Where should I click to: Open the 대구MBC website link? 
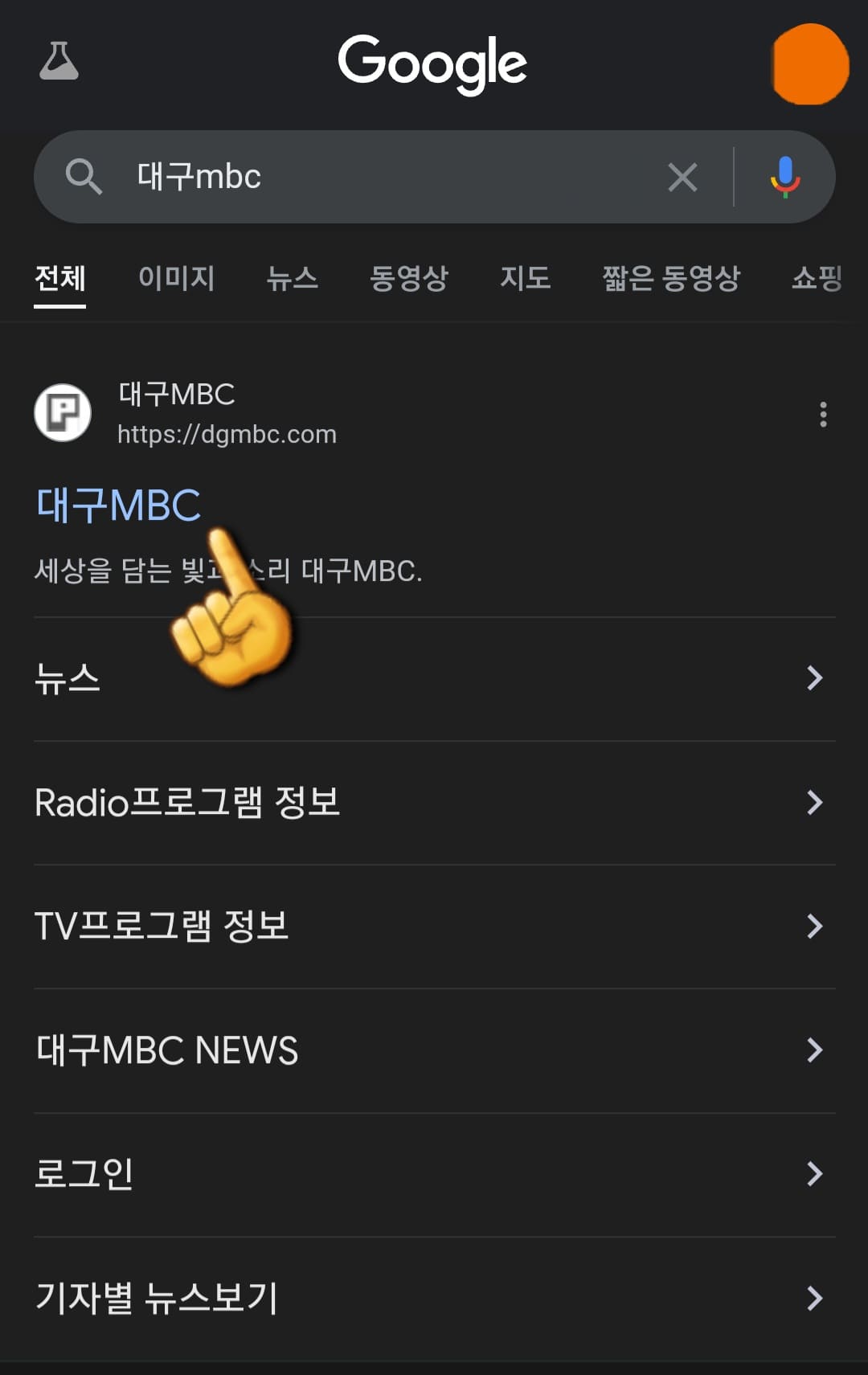pos(119,505)
